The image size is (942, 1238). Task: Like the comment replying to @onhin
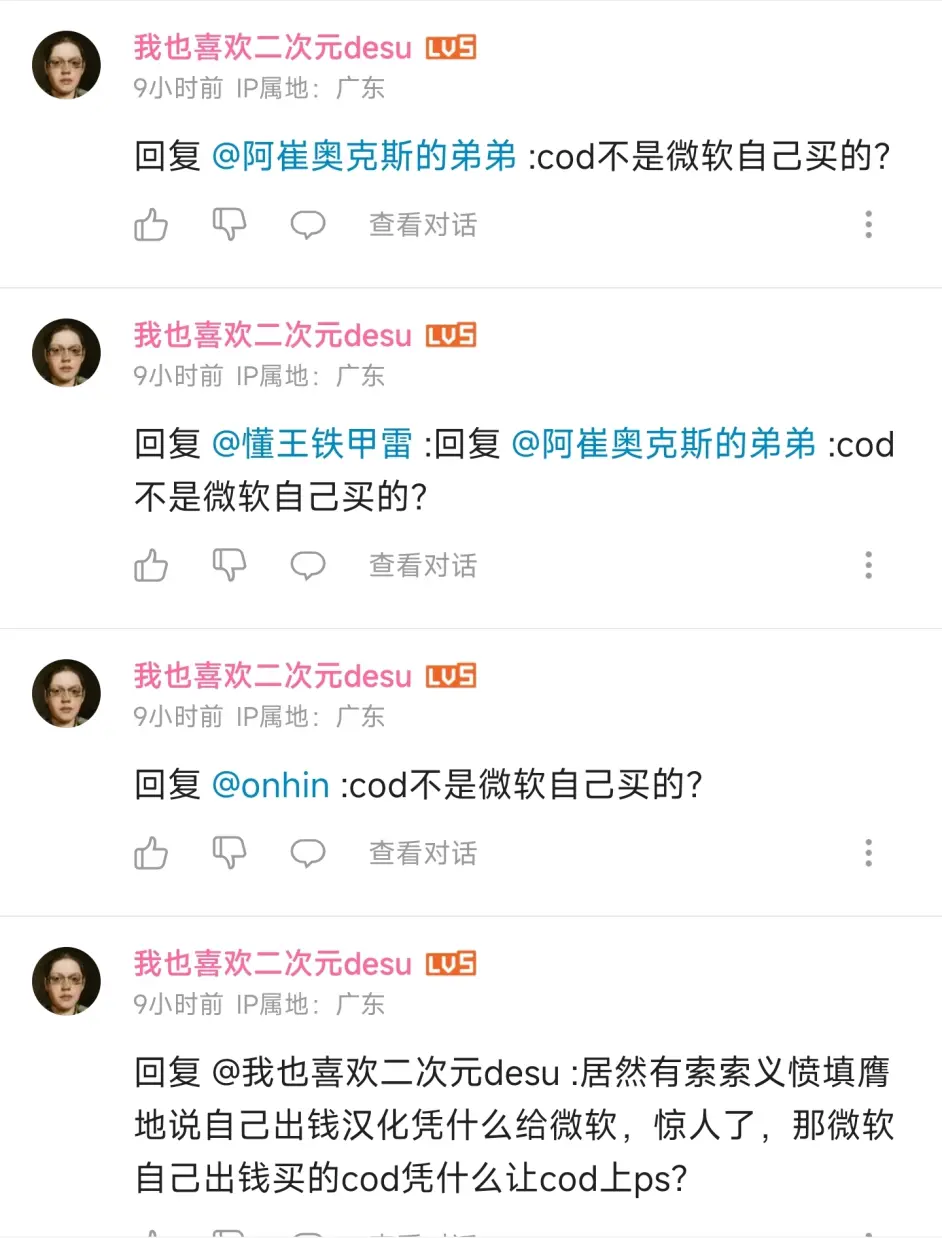(x=151, y=853)
